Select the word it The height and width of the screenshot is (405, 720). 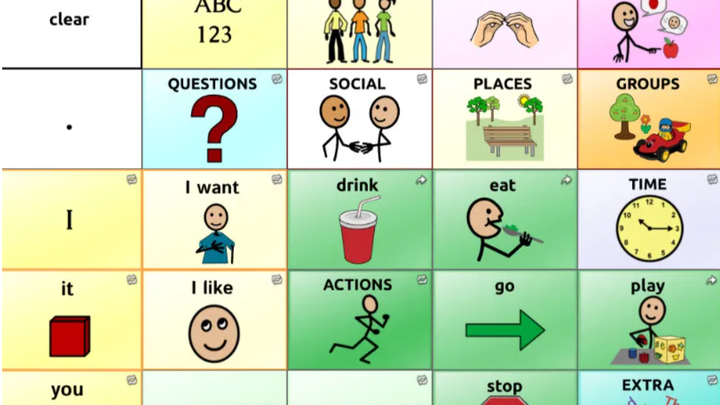tap(70, 320)
